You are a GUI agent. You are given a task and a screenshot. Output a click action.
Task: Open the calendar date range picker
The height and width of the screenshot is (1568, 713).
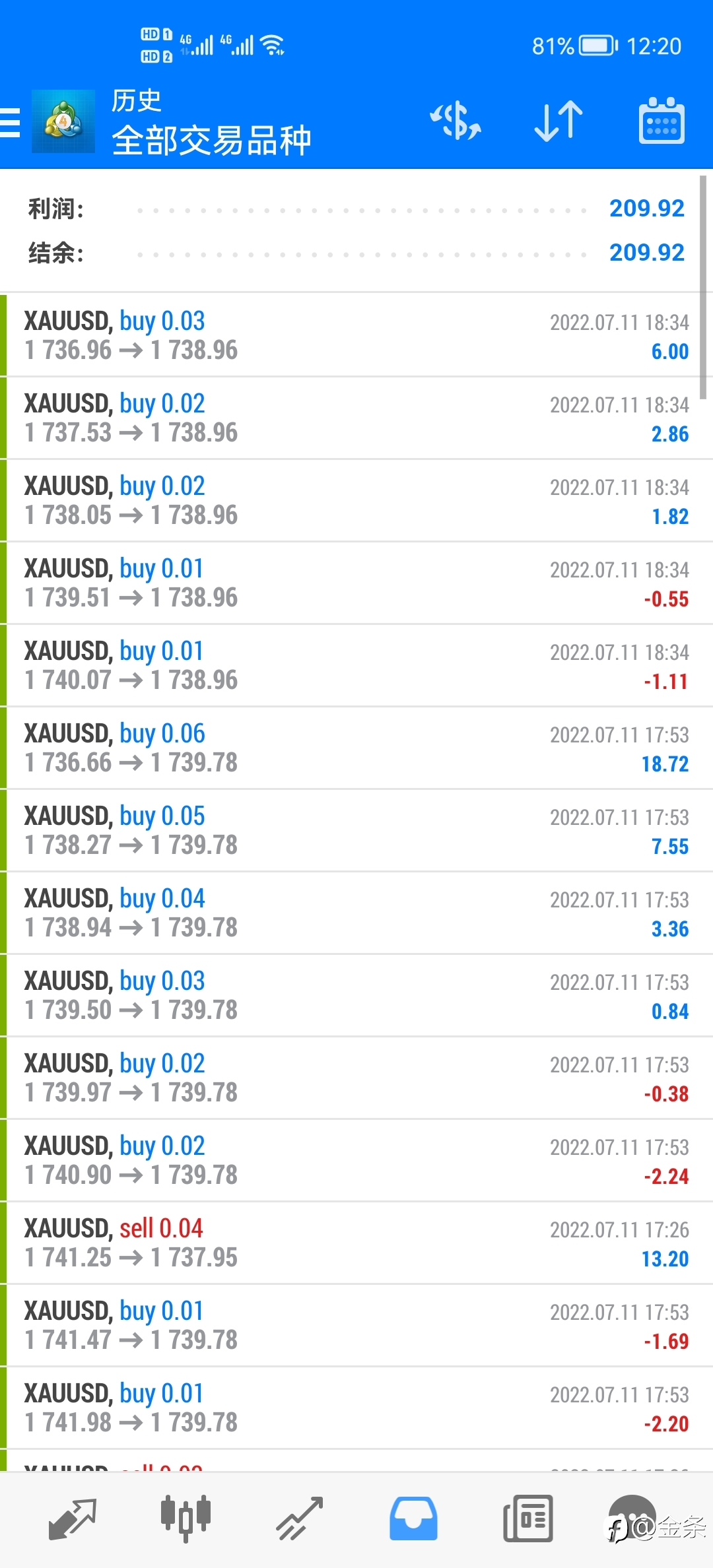pos(662,121)
